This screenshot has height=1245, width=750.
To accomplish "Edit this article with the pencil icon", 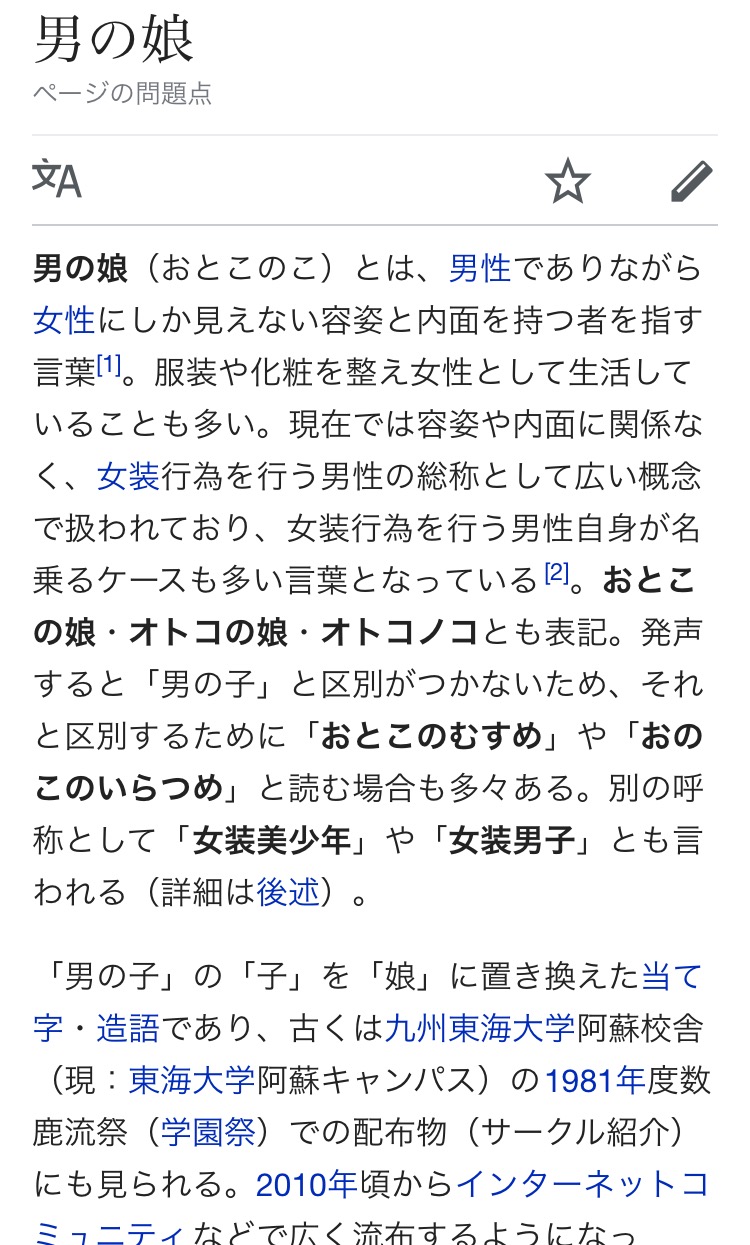I will tap(691, 181).
